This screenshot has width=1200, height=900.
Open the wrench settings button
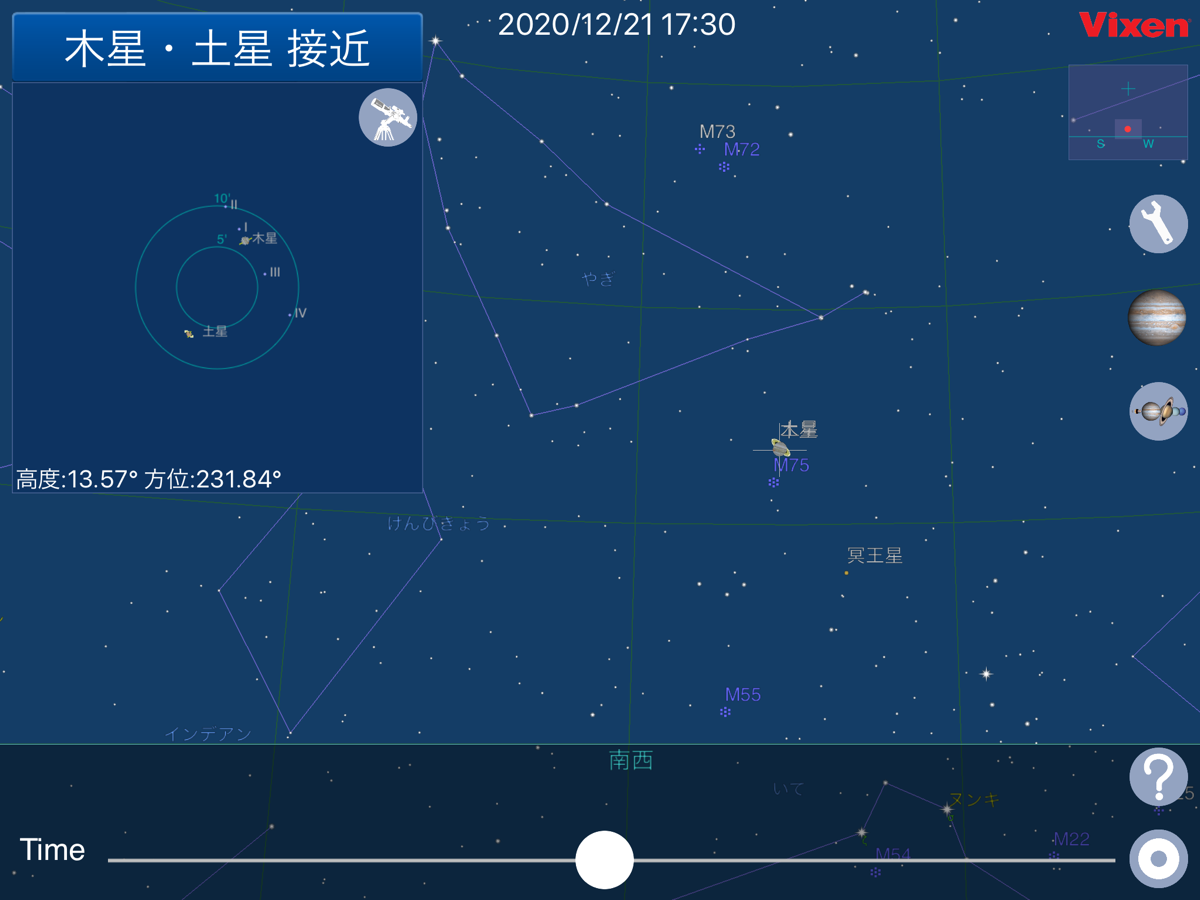coord(1158,224)
